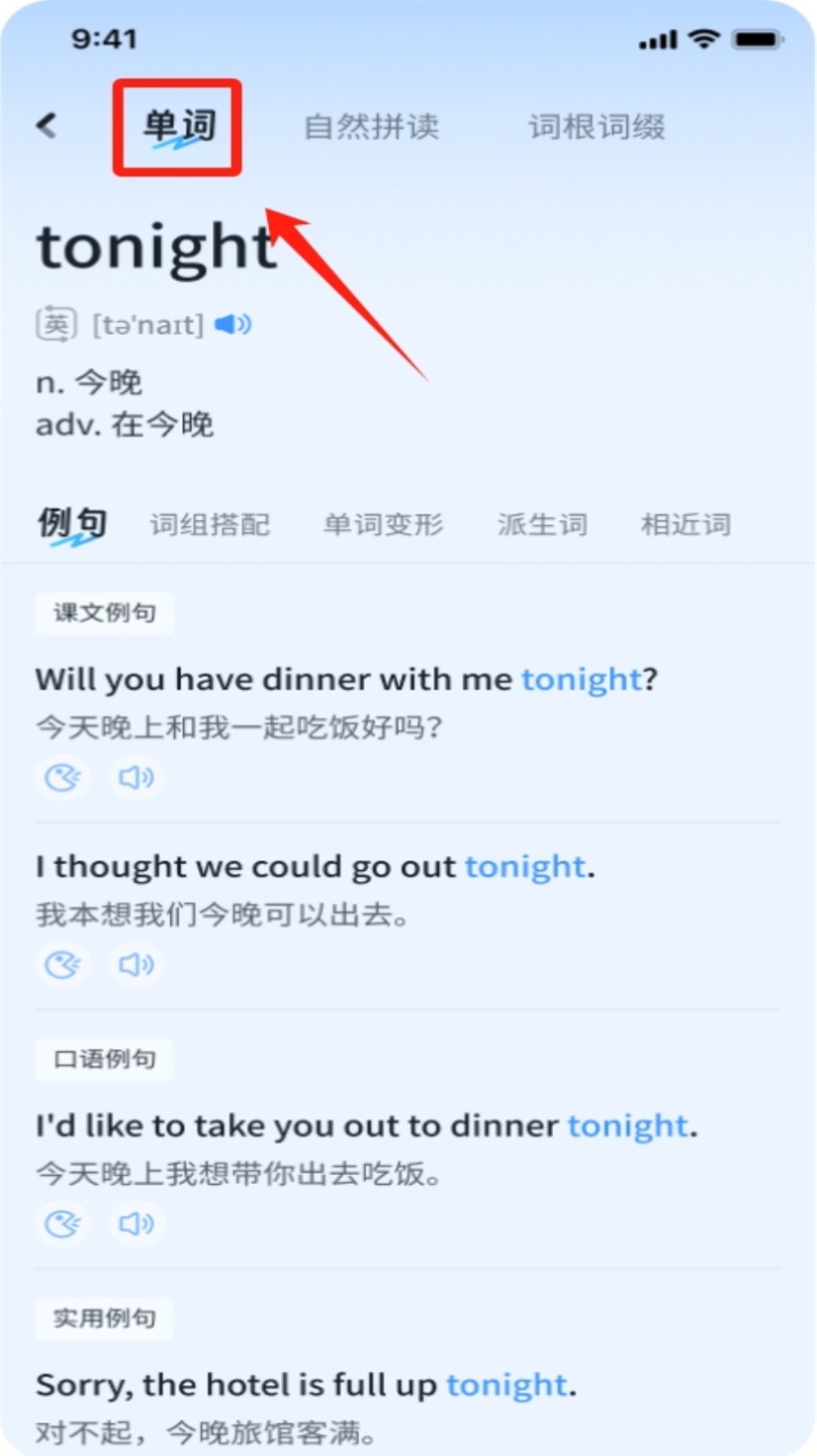Viewport: 817px width, 1456px height.
Task: Play the pronunciation of tonight
Action: [x=233, y=324]
